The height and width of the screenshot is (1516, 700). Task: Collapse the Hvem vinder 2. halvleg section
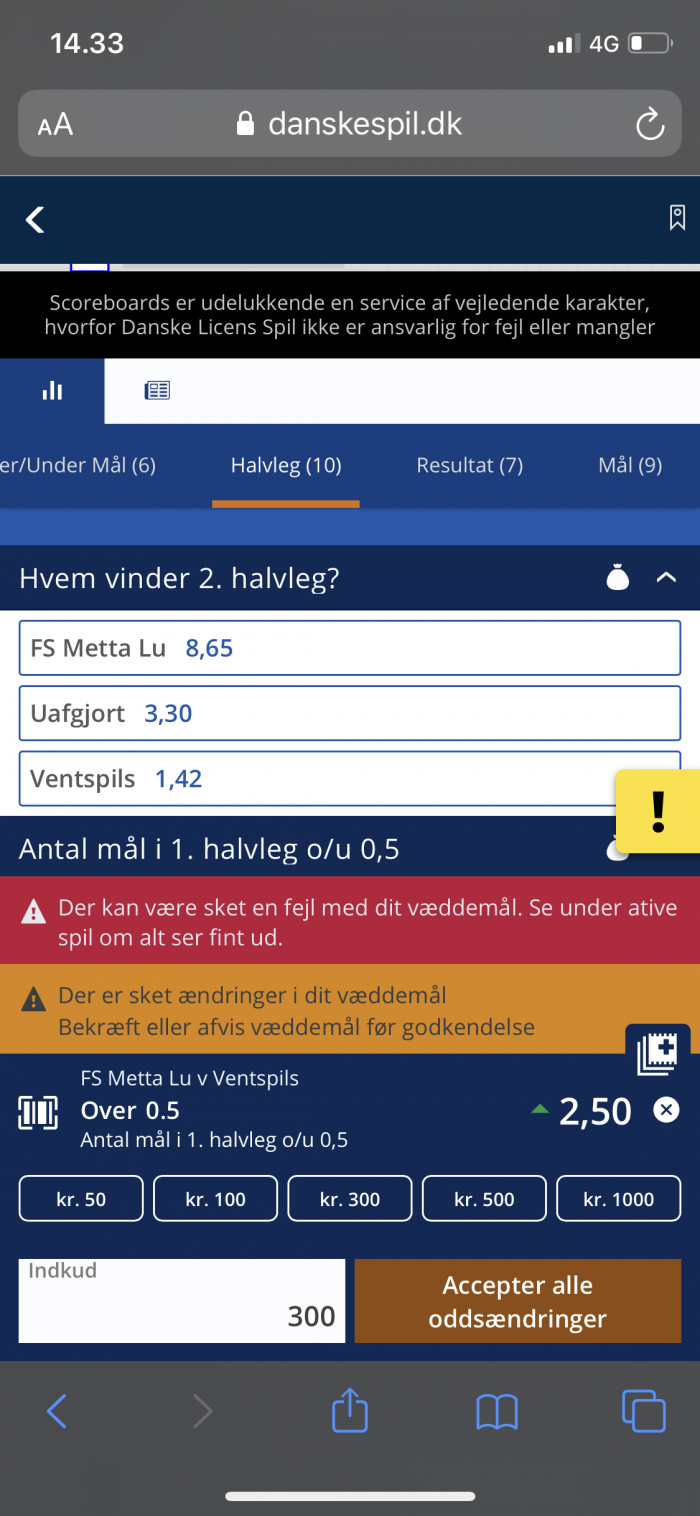(666, 578)
